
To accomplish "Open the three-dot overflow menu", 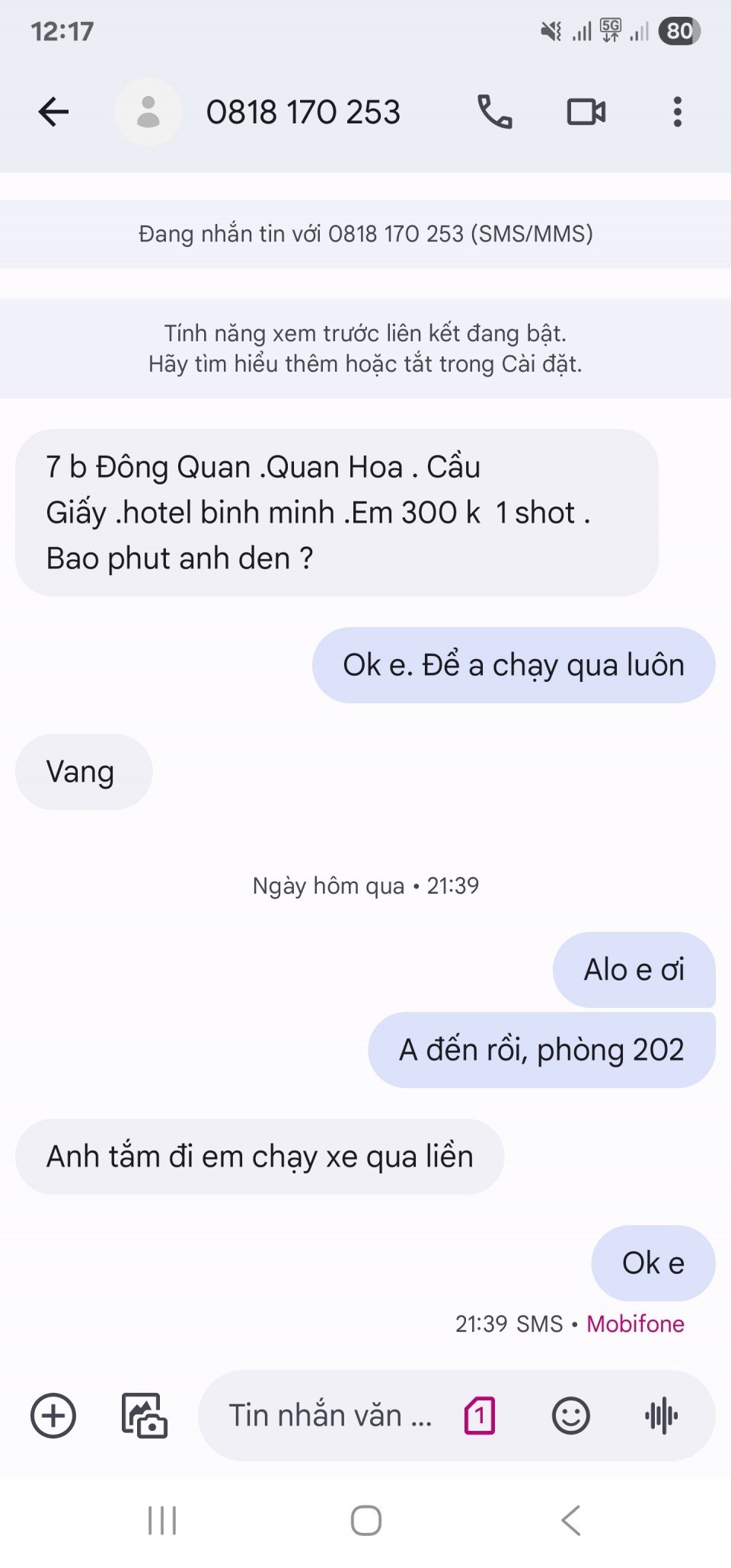I will 677,112.
